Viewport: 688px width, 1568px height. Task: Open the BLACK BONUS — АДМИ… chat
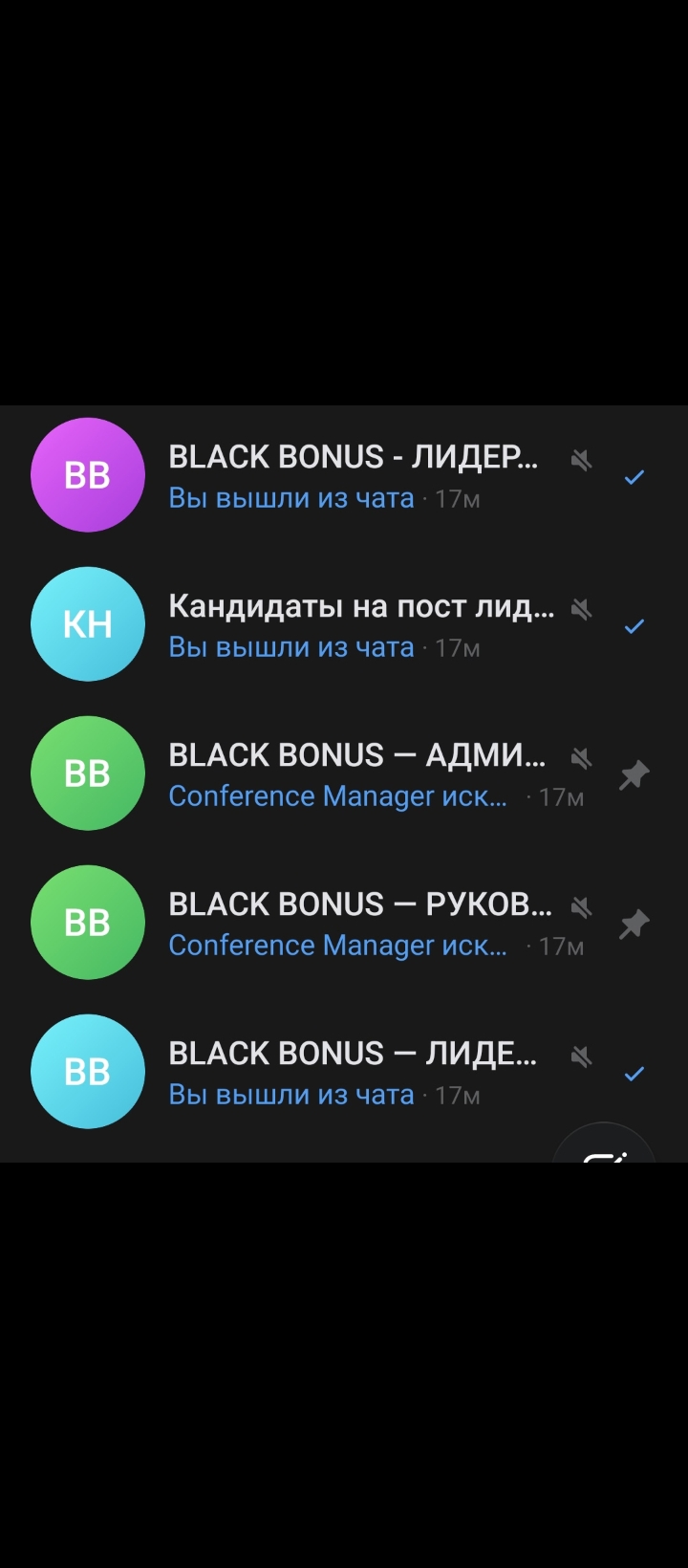point(344,773)
